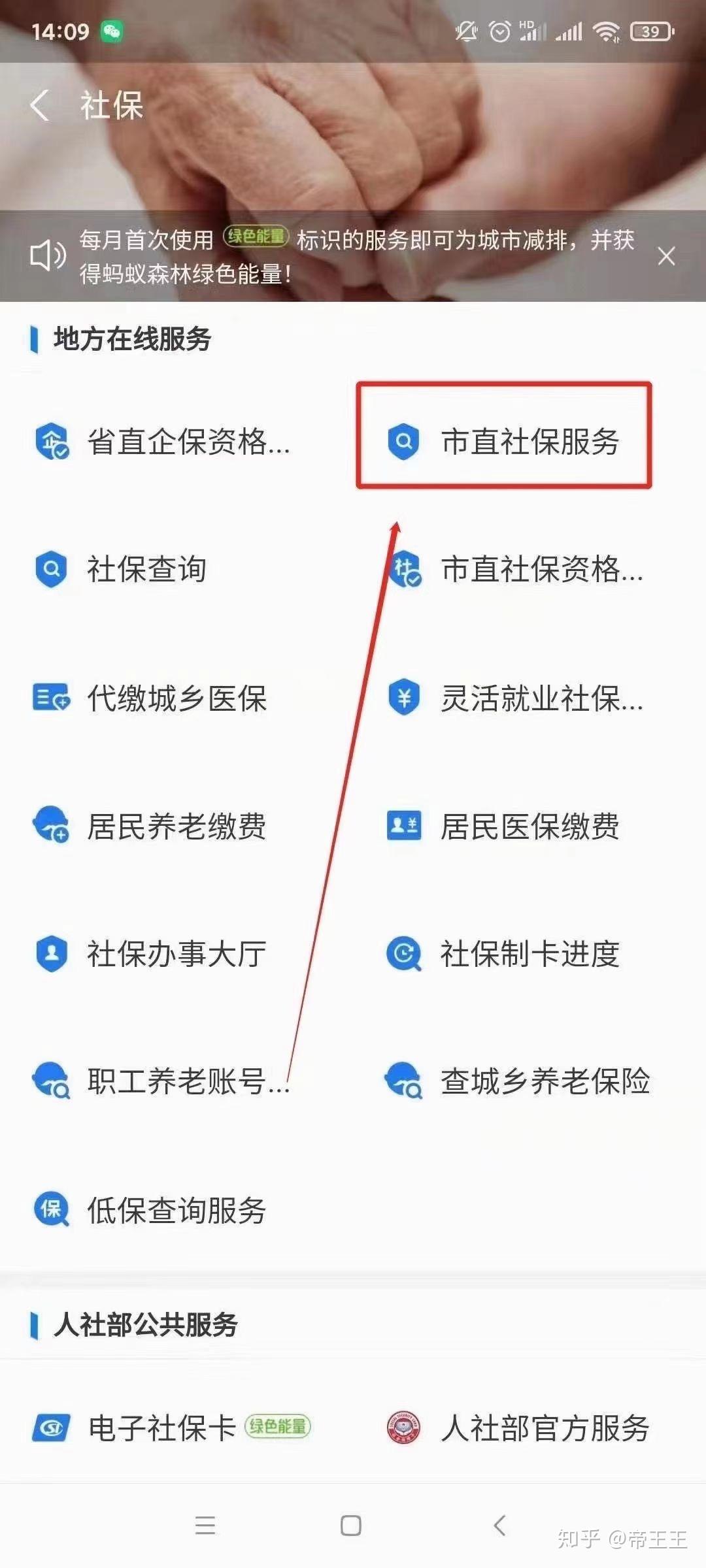Open 人社部官方服务

click(518, 1428)
